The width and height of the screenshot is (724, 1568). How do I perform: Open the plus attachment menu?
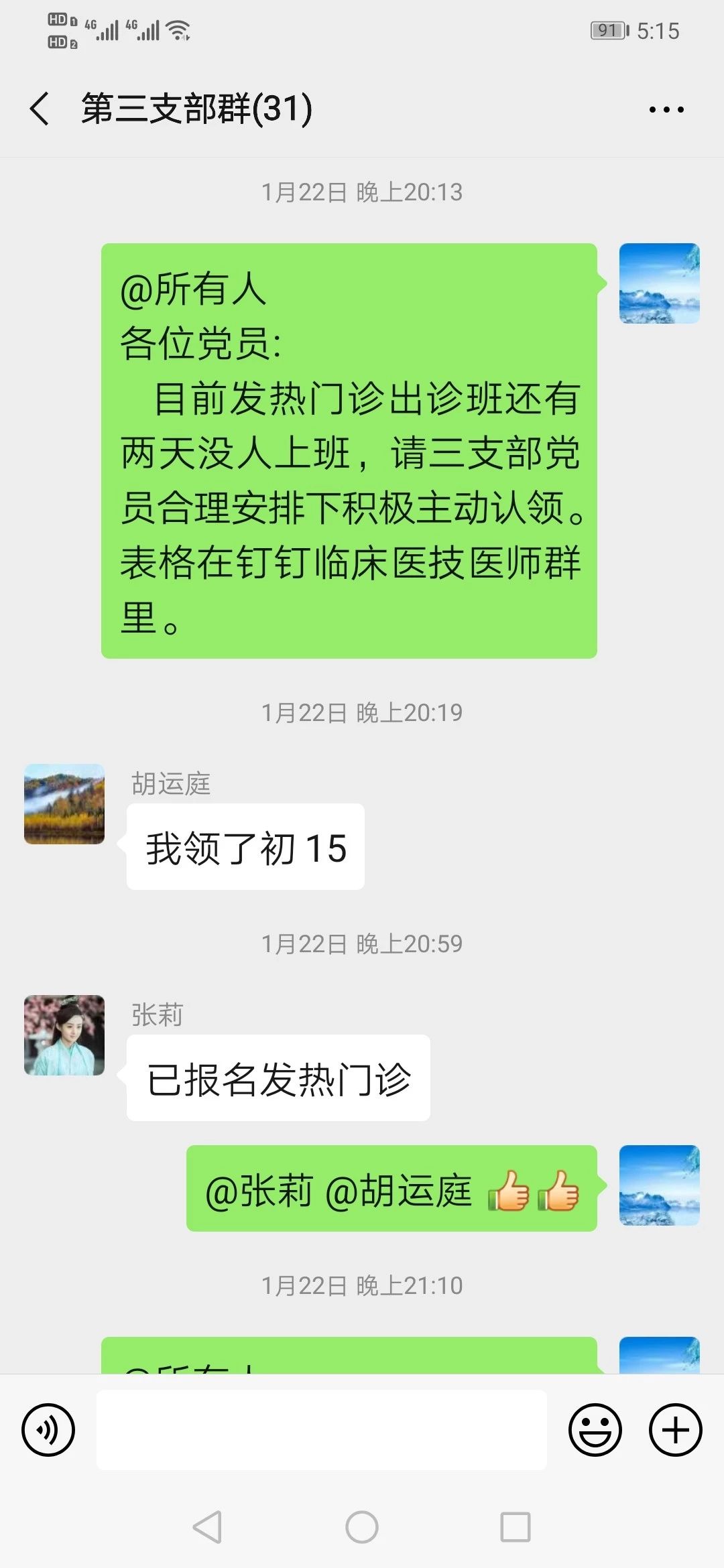point(675,1429)
